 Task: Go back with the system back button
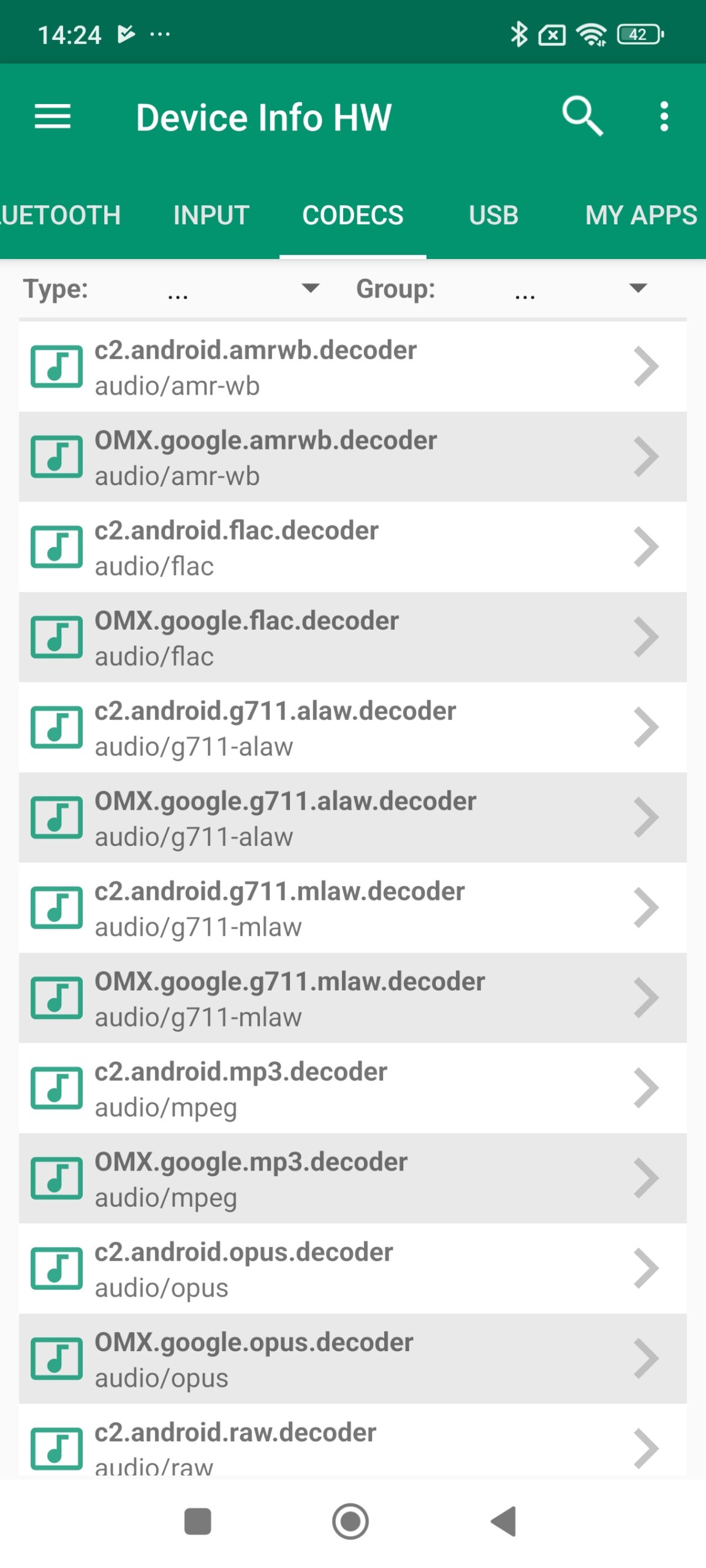tap(505, 1521)
